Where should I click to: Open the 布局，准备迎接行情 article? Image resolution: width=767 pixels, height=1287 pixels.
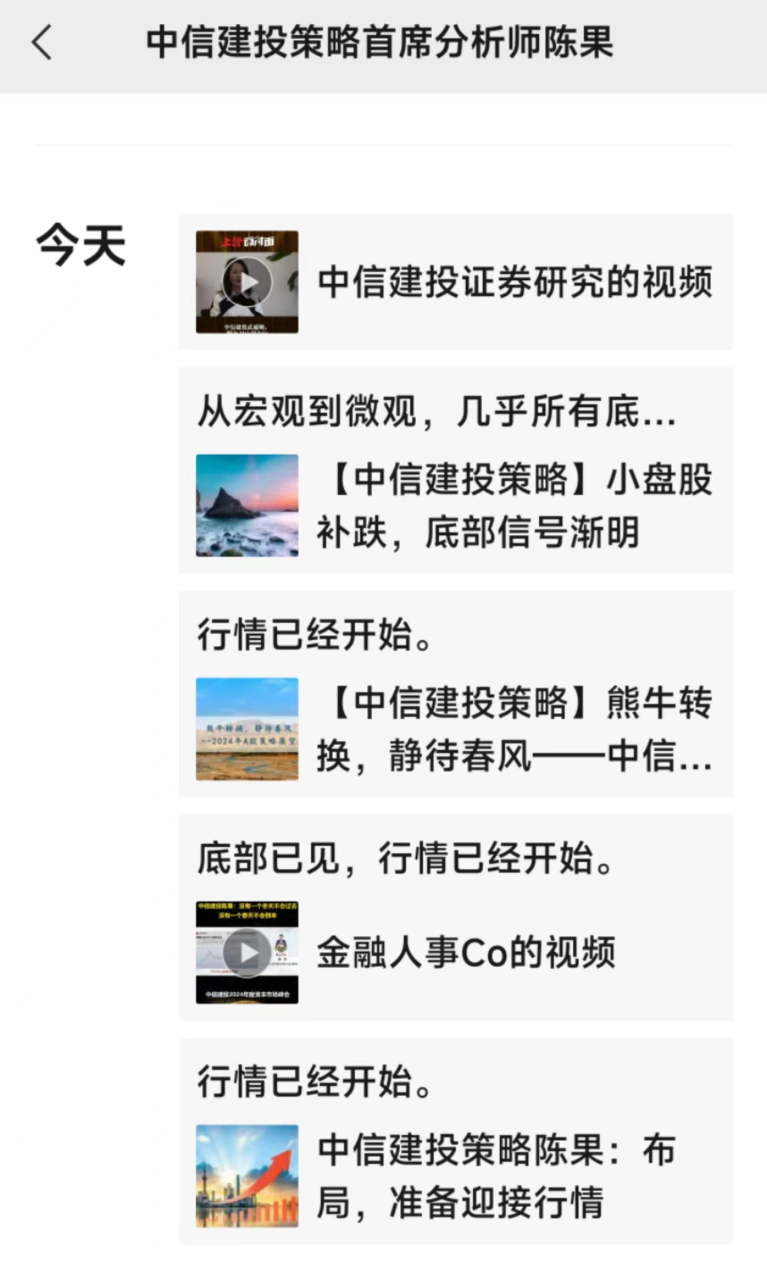[497, 1176]
